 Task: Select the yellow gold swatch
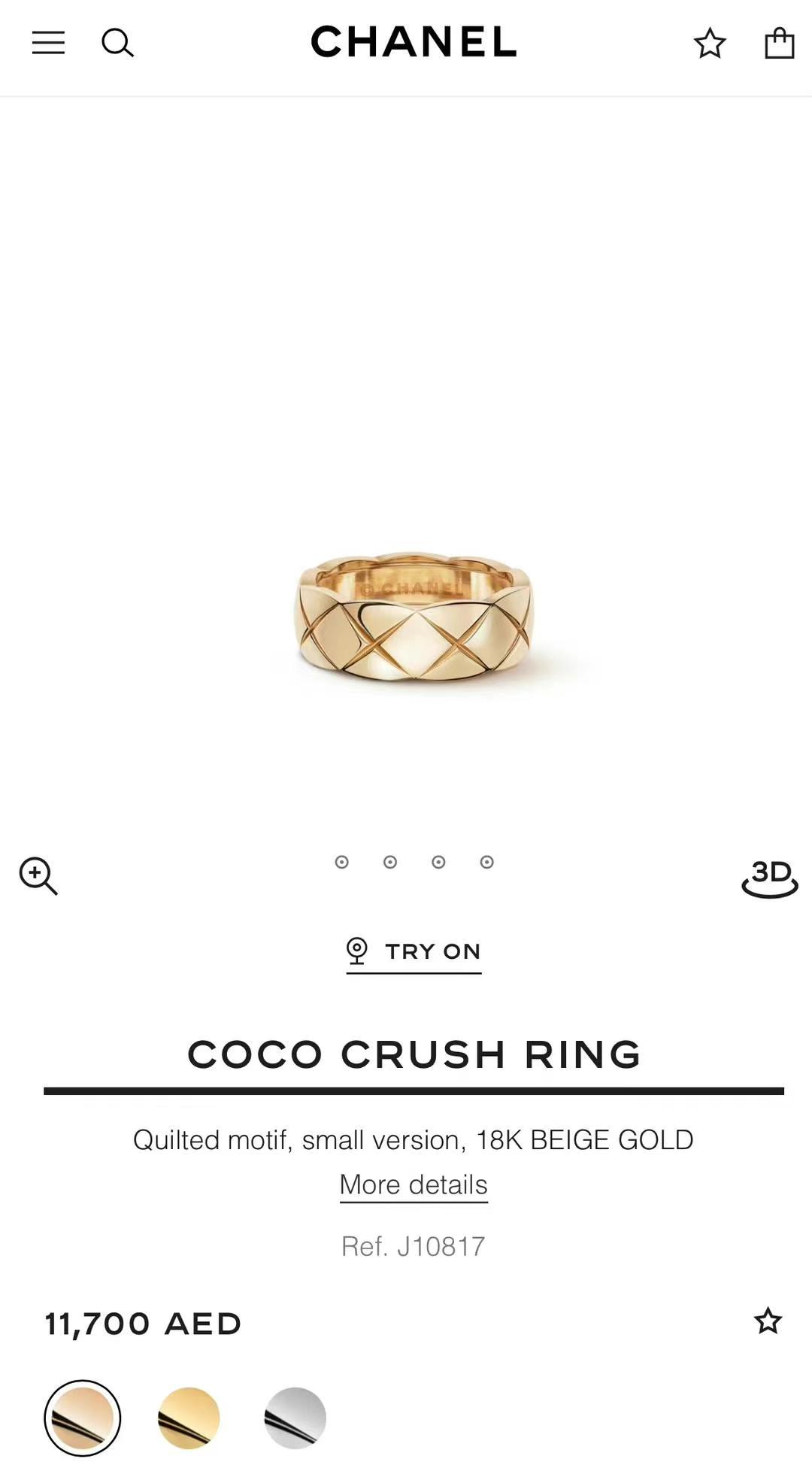(x=189, y=1418)
